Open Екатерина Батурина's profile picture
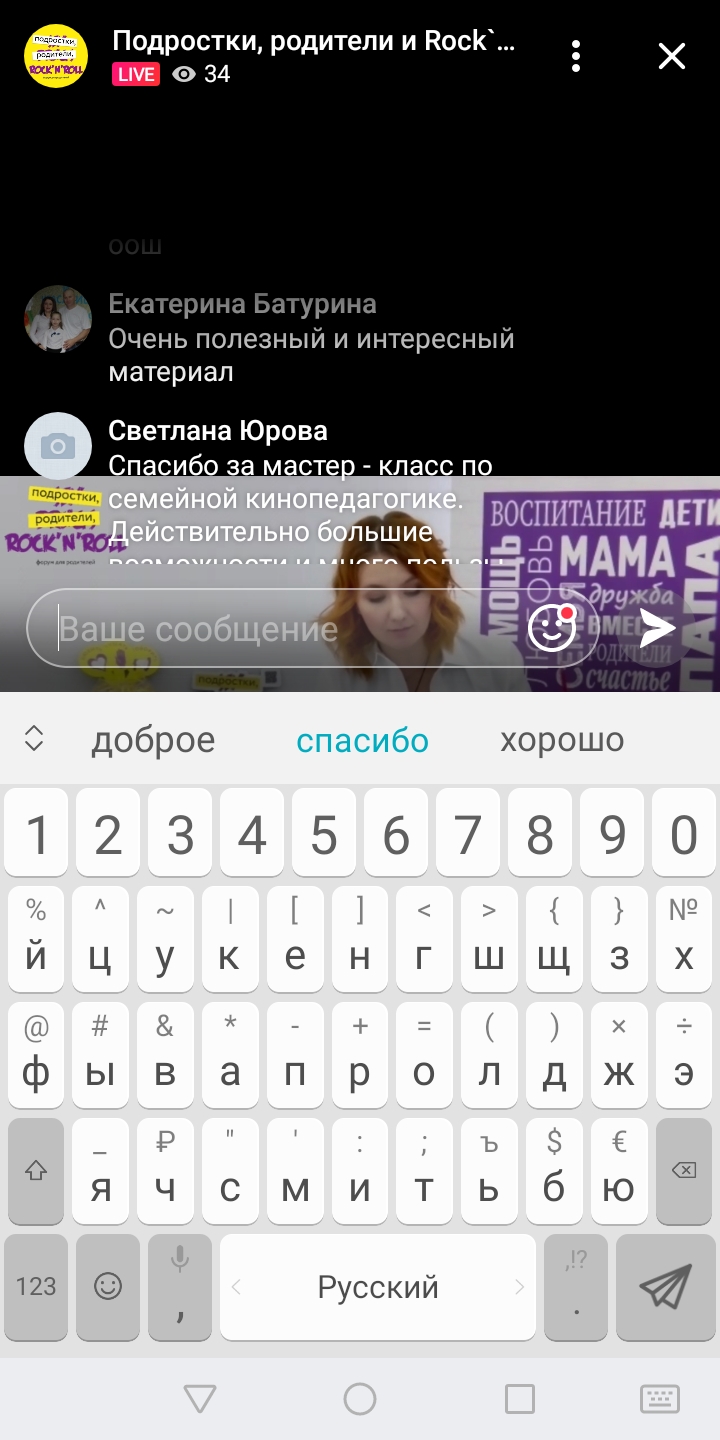 [58, 320]
